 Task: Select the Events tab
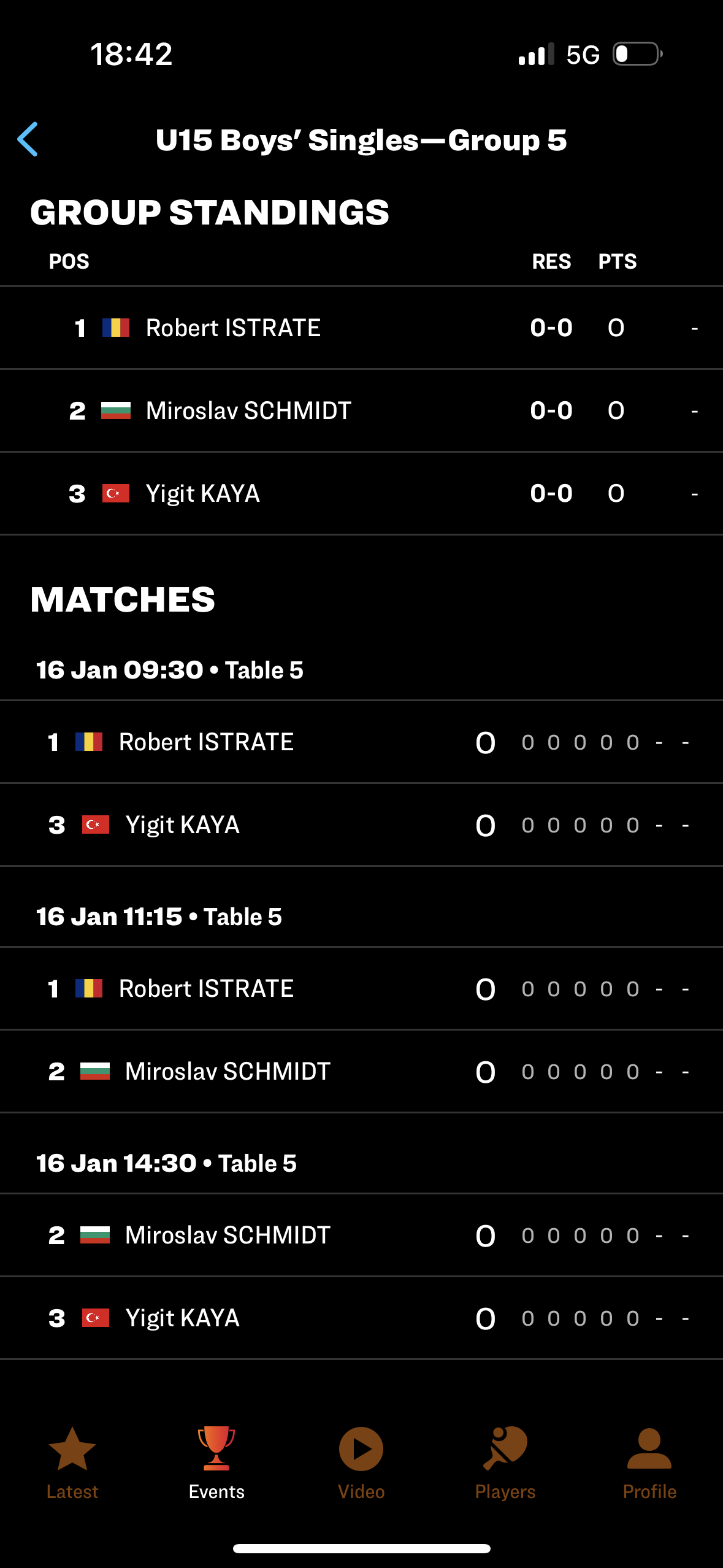pos(216,1463)
